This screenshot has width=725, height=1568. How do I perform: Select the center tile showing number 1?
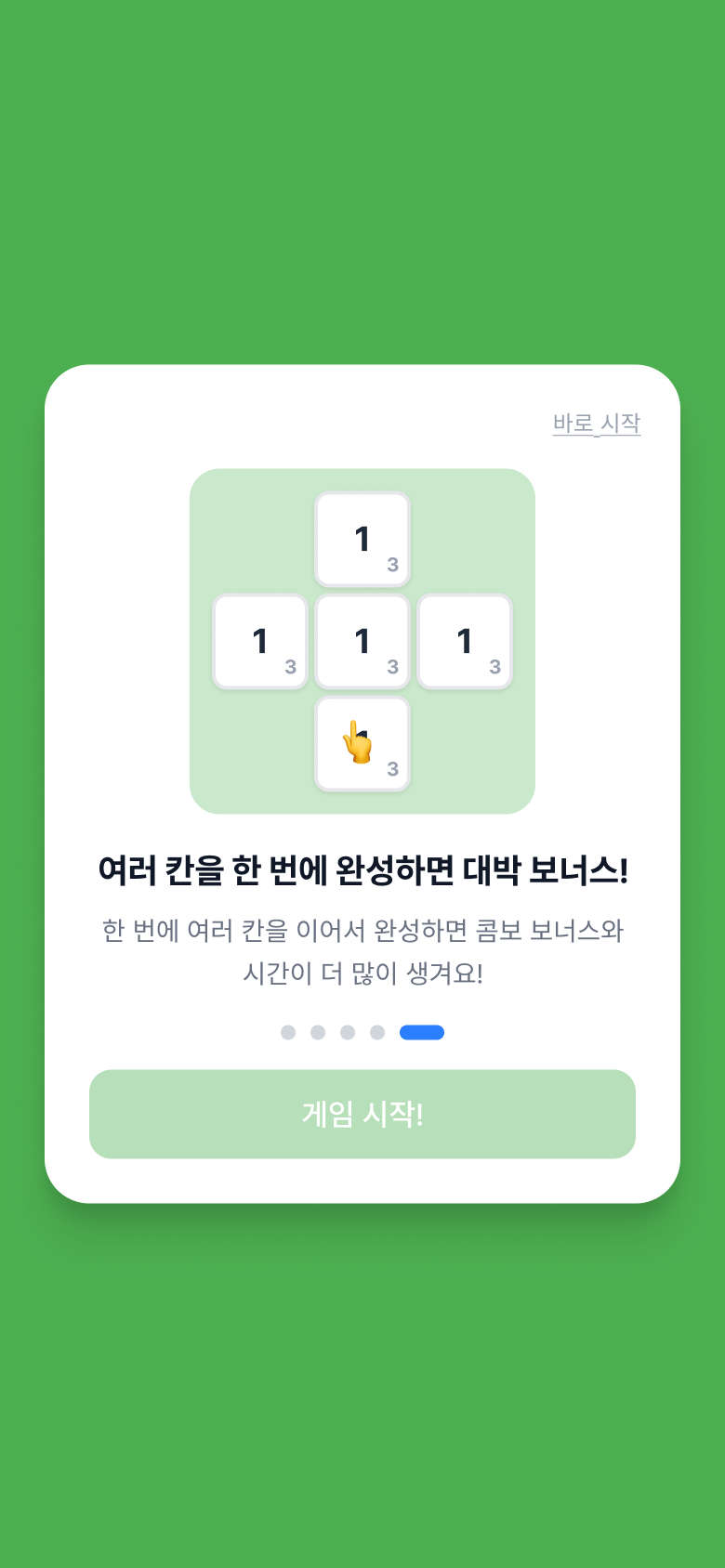[362, 641]
